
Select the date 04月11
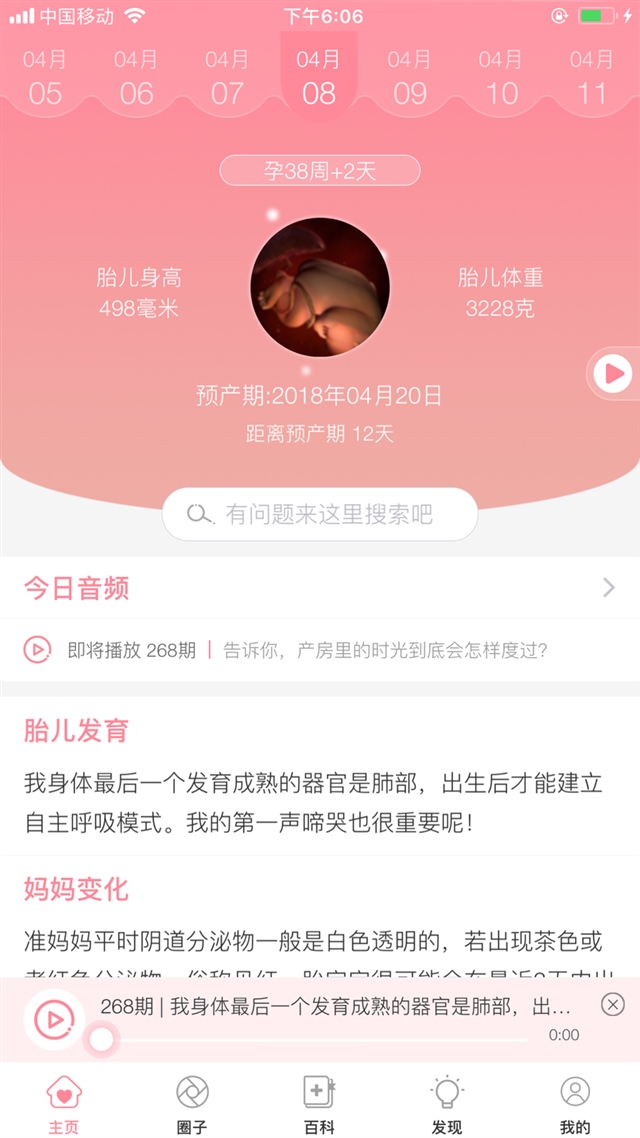[x=592, y=78]
